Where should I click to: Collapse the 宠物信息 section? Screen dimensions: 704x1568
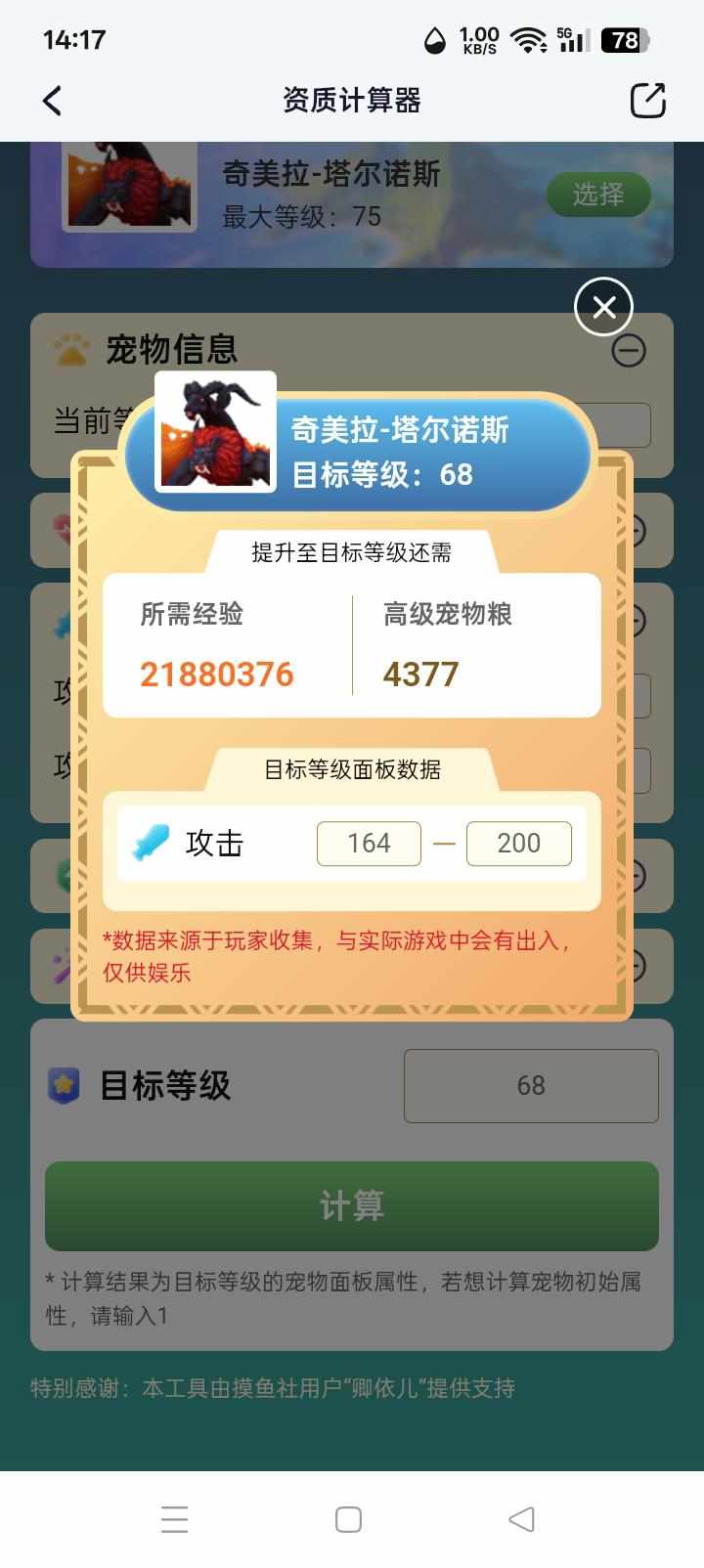628,350
